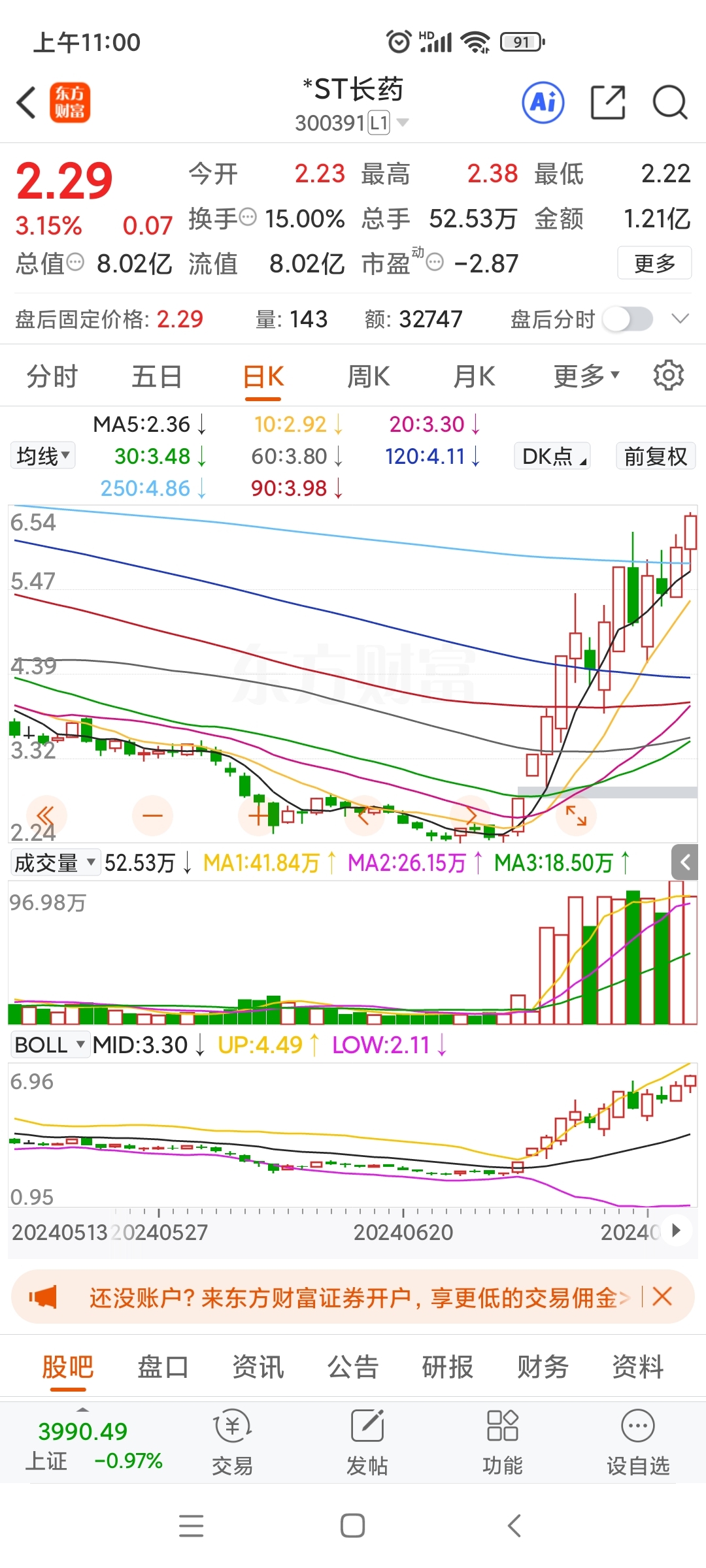Toggle the 盘后分时 switch
This screenshot has width=706, height=1568.
coord(628,319)
